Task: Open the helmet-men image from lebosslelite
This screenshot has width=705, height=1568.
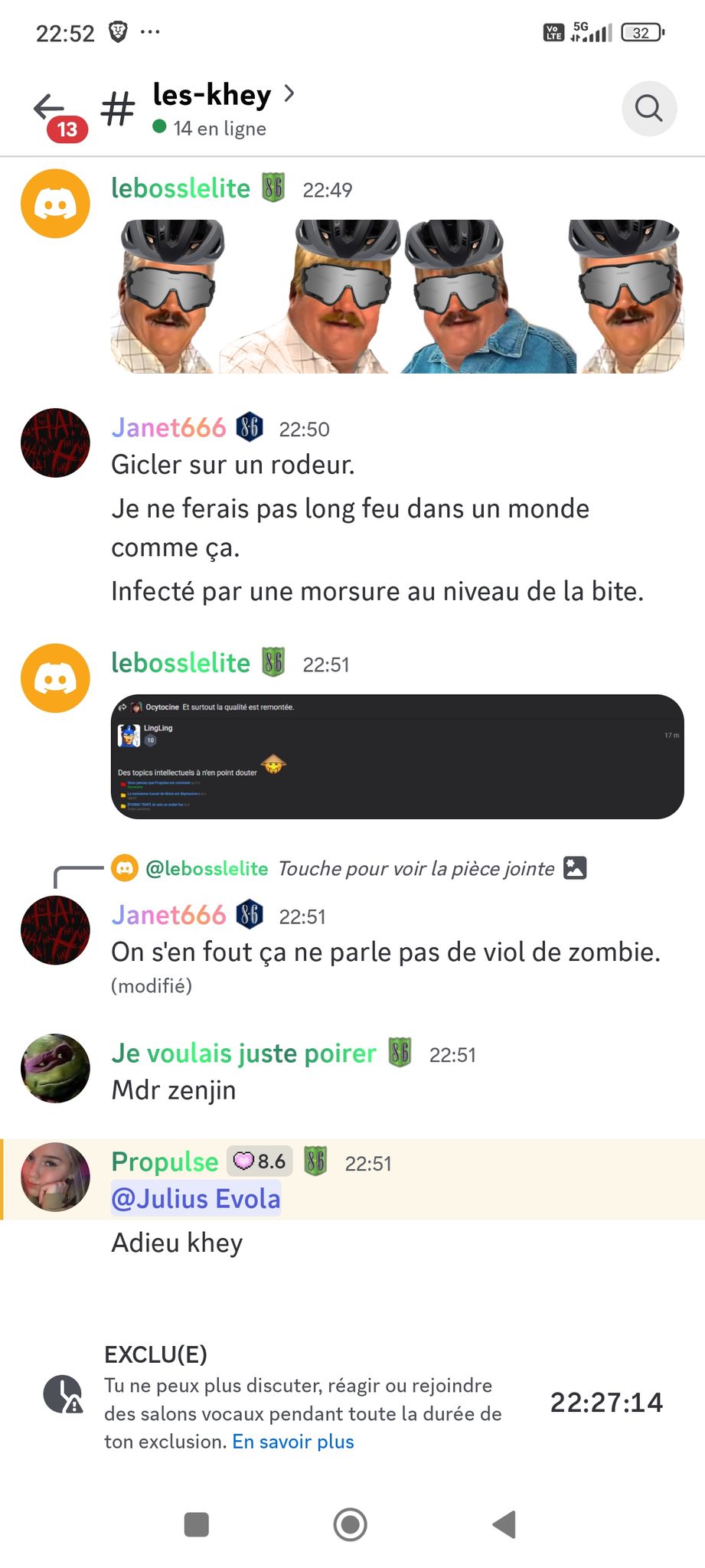Action: (x=397, y=296)
